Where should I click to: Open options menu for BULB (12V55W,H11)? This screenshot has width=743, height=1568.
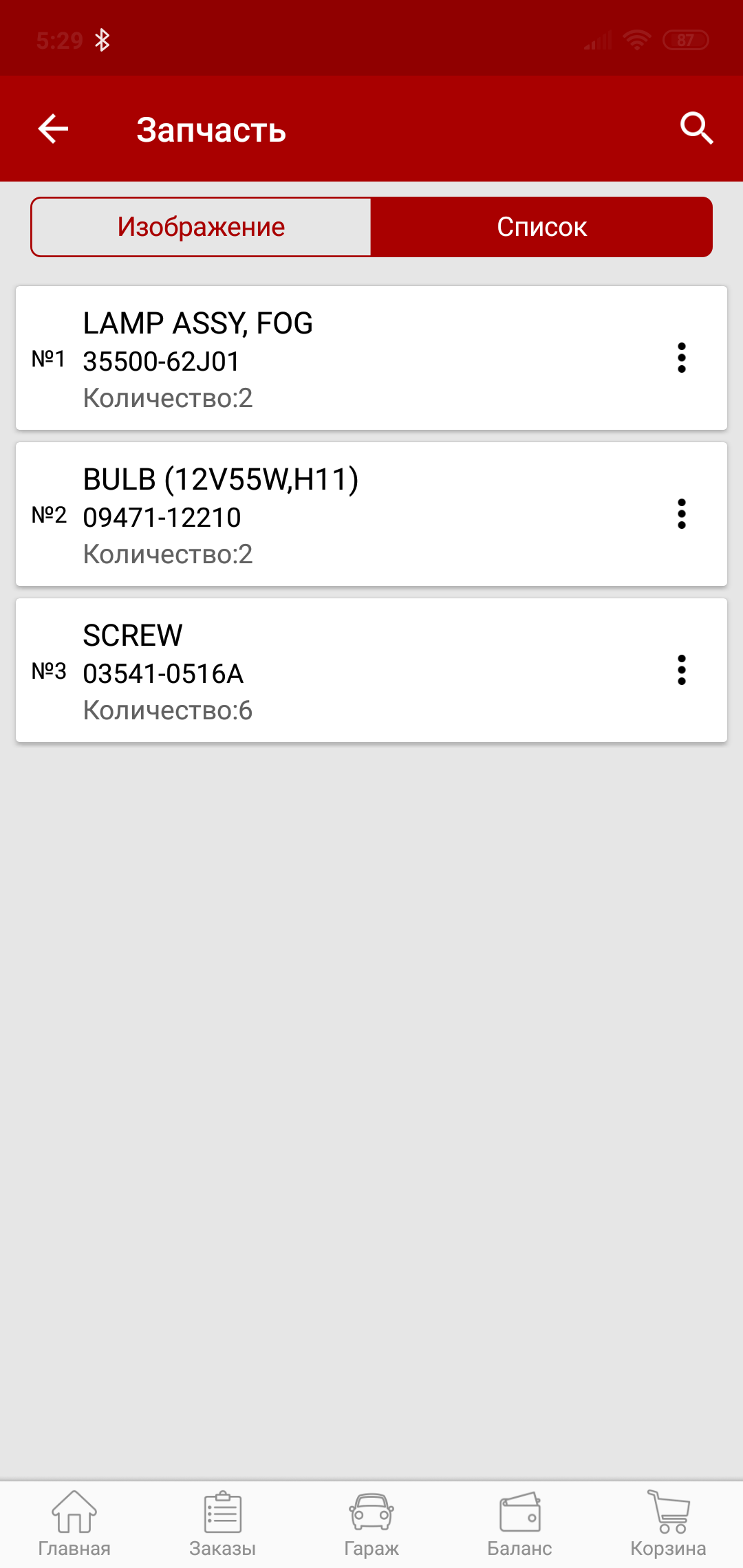pos(681,514)
